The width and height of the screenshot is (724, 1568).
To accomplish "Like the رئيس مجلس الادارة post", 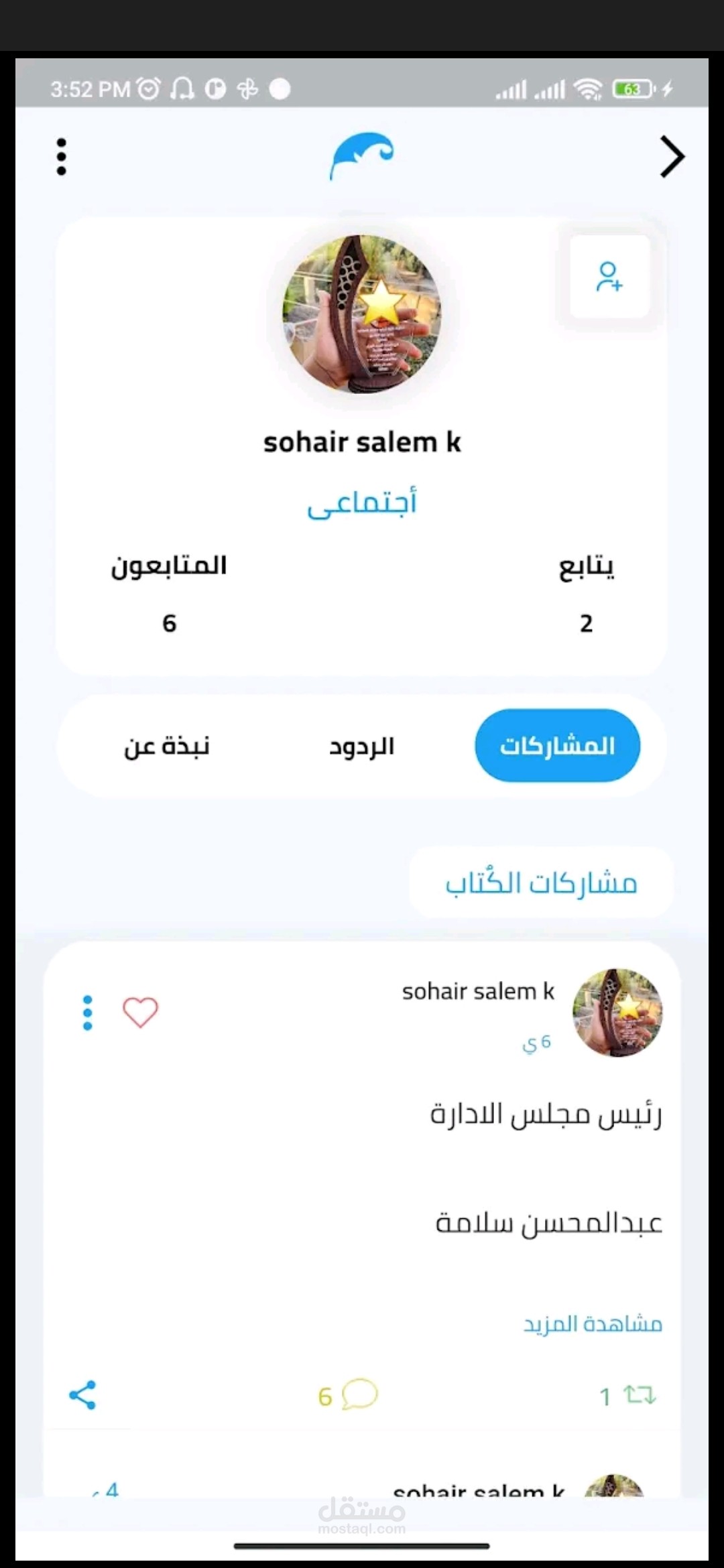I will point(140,1012).
